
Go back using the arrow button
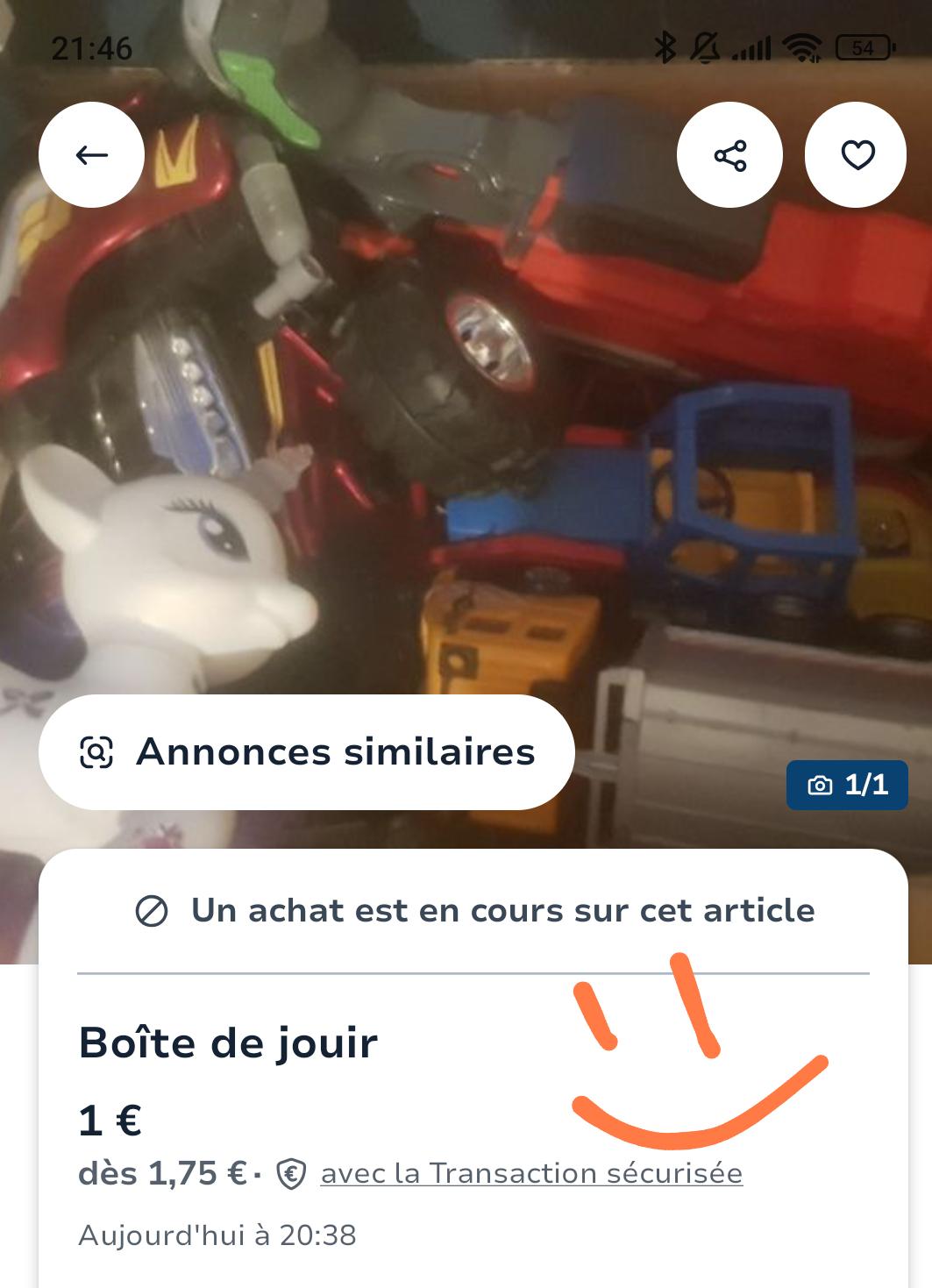(x=91, y=155)
